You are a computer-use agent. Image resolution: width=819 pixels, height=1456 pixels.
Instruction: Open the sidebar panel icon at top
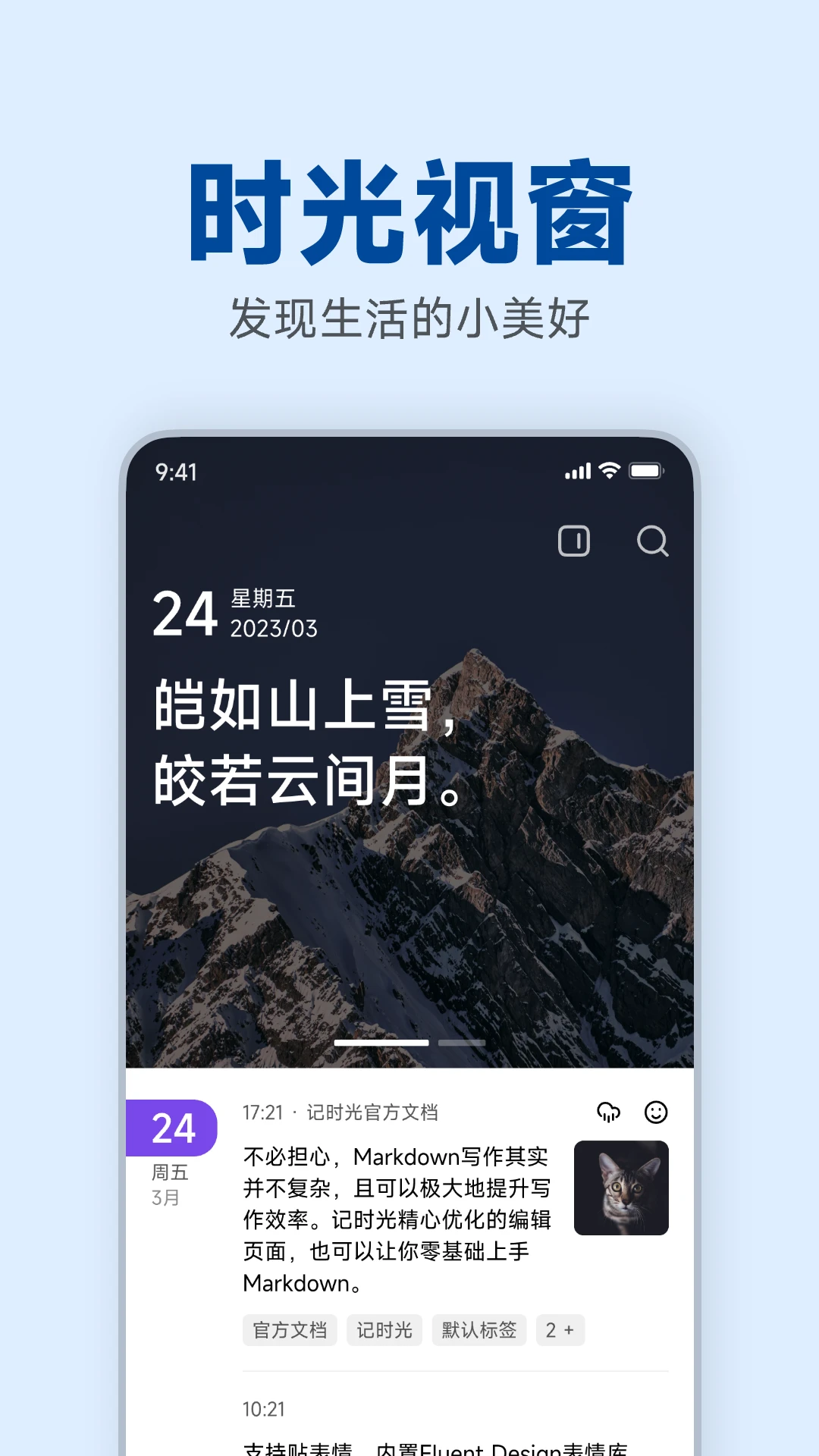(x=575, y=541)
